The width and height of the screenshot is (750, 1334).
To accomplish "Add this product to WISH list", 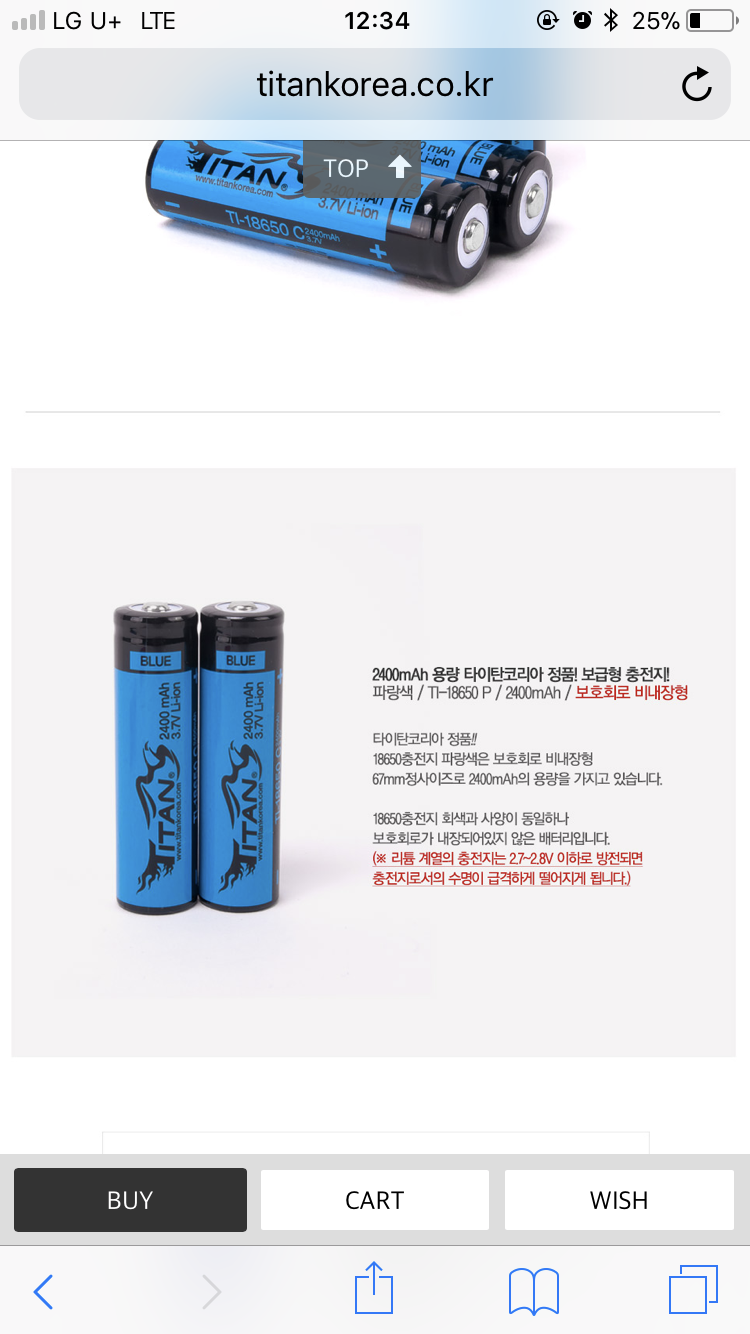I will (x=619, y=1200).
